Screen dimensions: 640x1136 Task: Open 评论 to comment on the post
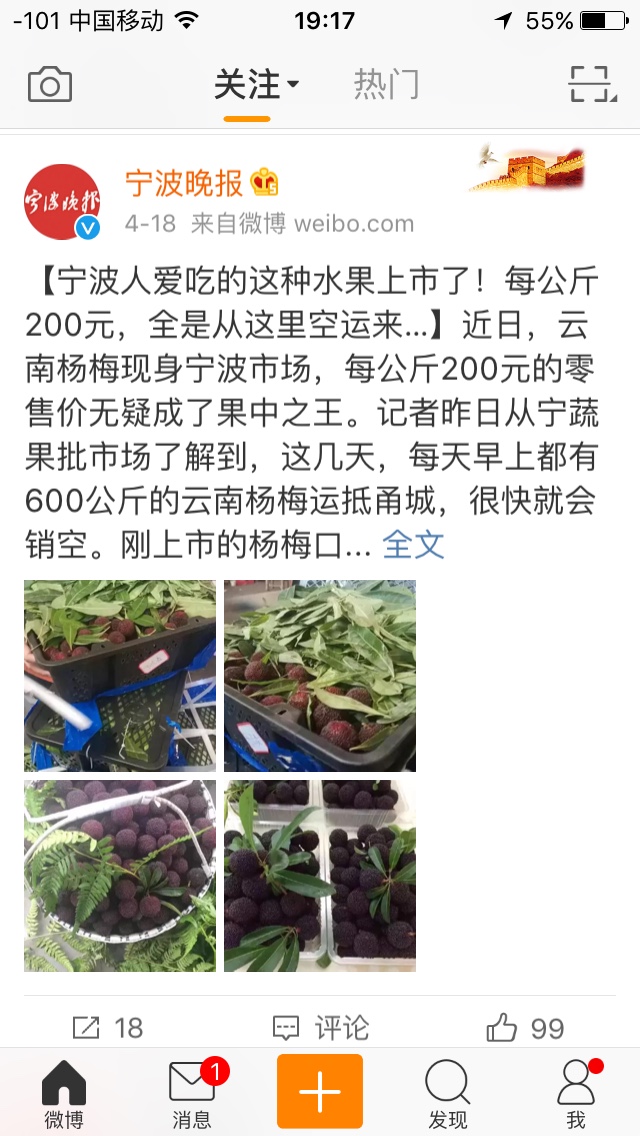(x=321, y=1027)
